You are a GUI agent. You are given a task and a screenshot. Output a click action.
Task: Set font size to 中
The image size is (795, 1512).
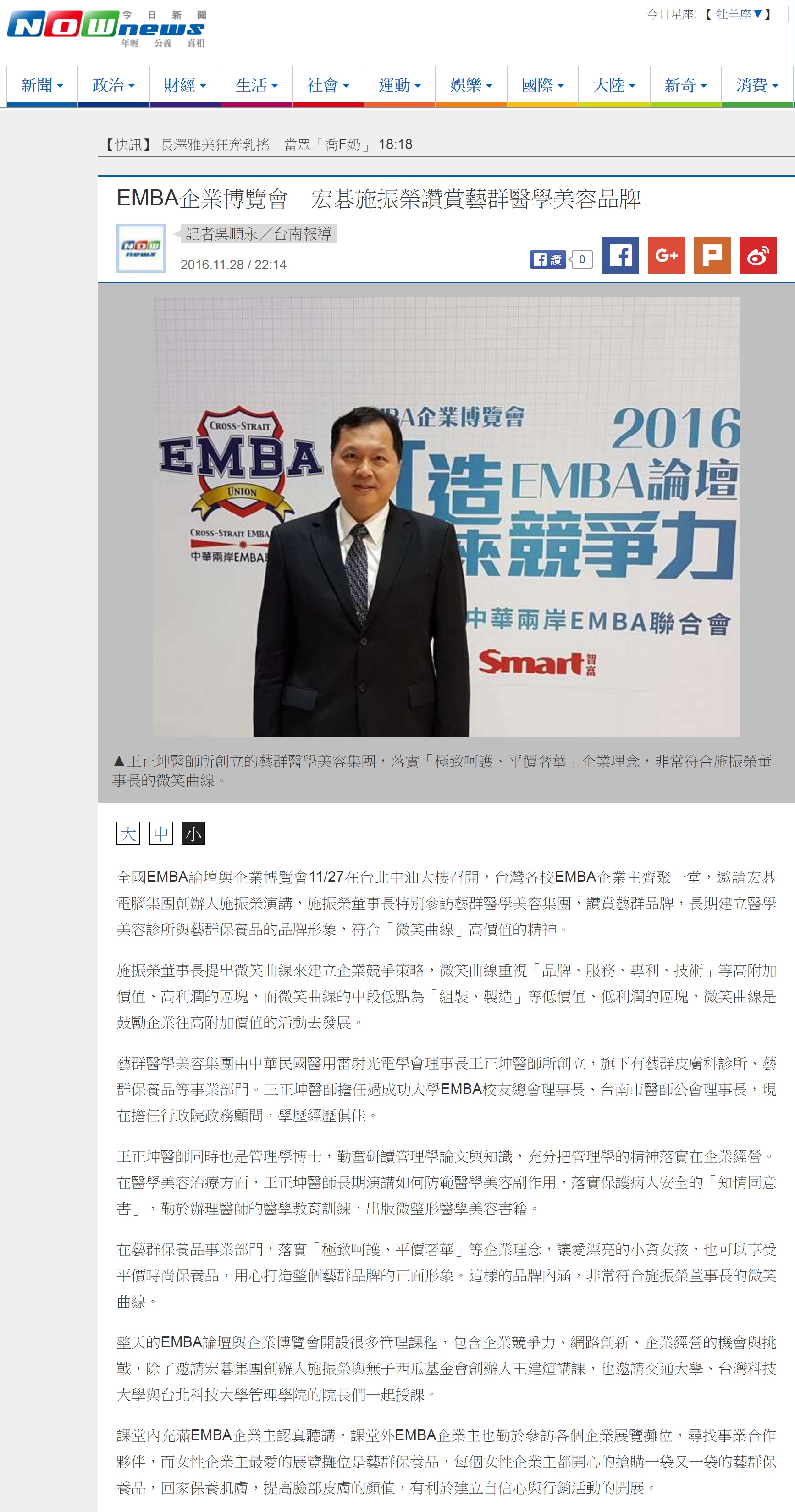(x=161, y=833)
